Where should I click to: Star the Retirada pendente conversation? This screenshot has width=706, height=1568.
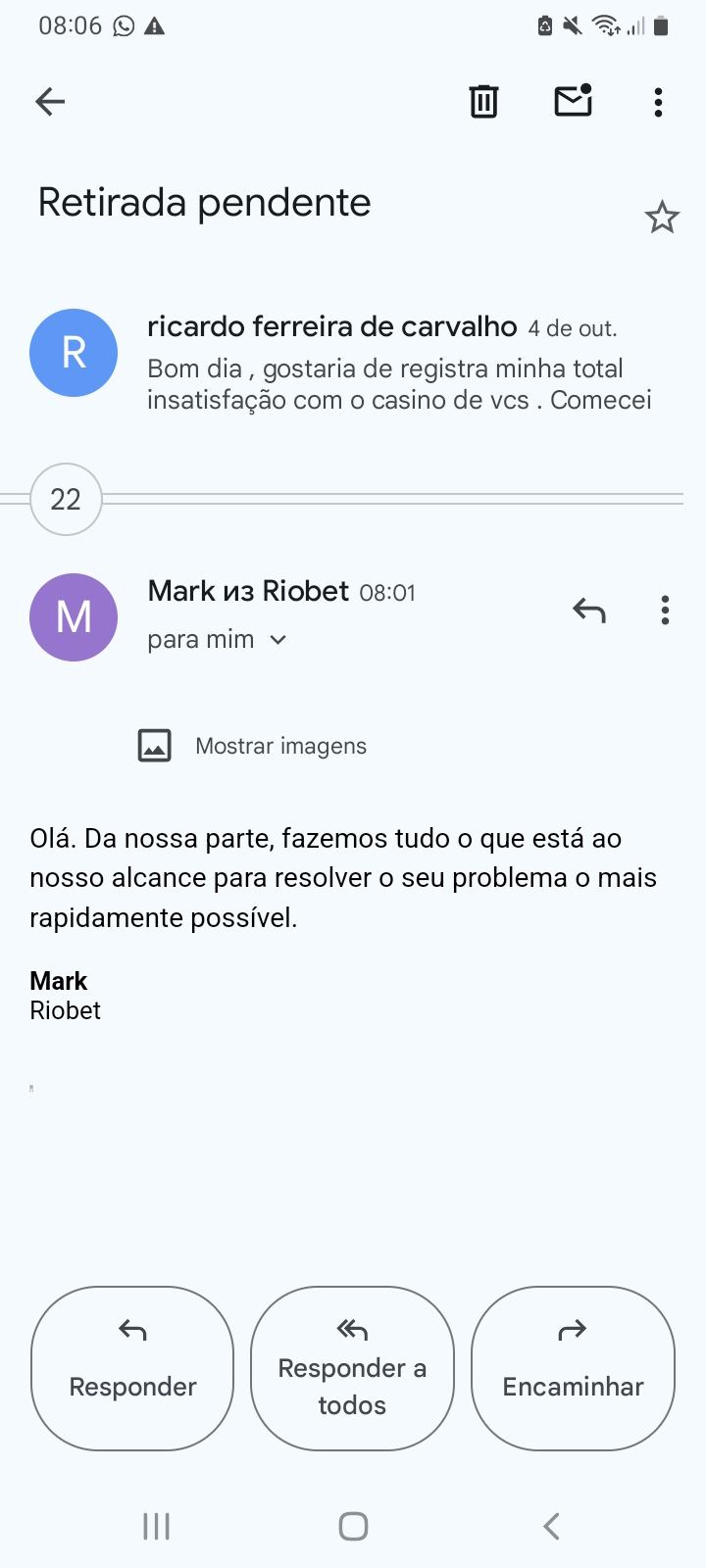coord(662,217)
